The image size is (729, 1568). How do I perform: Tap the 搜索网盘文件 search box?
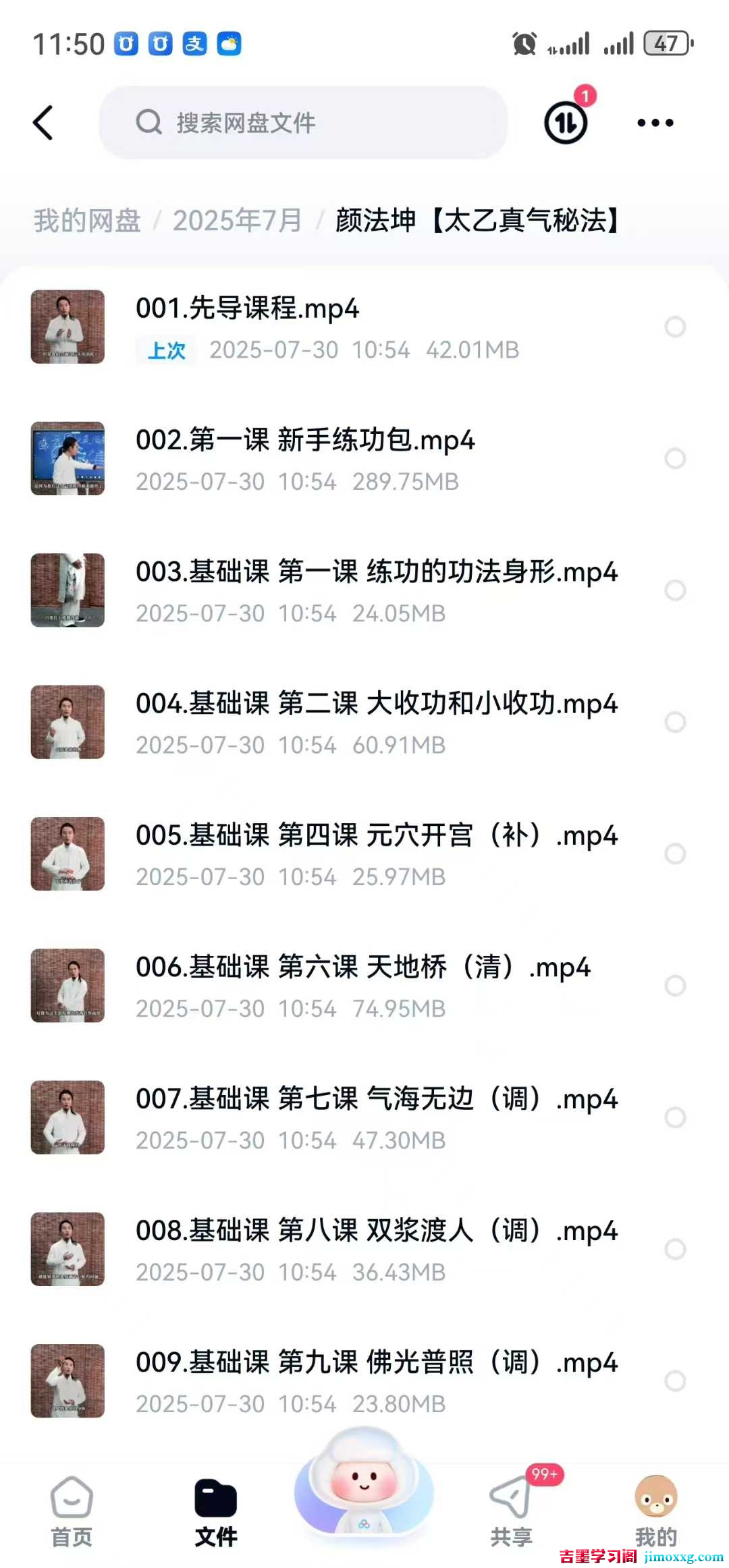(303, 123)
